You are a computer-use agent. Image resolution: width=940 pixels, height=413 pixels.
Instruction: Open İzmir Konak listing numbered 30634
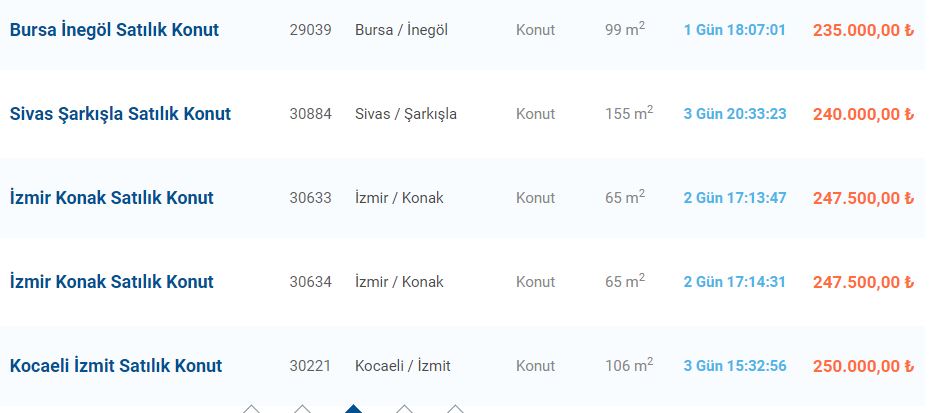[x=112, y=282]
